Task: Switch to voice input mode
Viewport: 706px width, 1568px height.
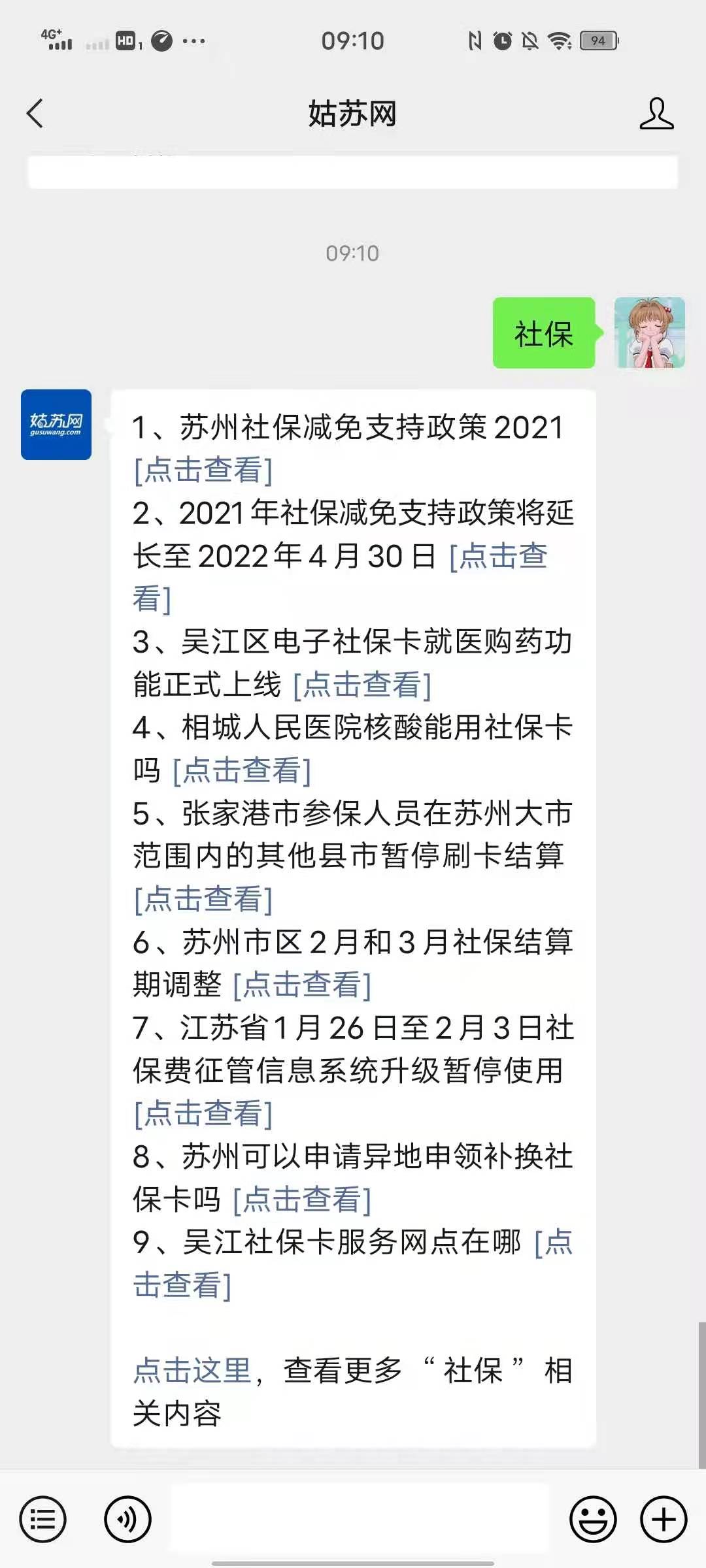Action: coord(127,1519)
